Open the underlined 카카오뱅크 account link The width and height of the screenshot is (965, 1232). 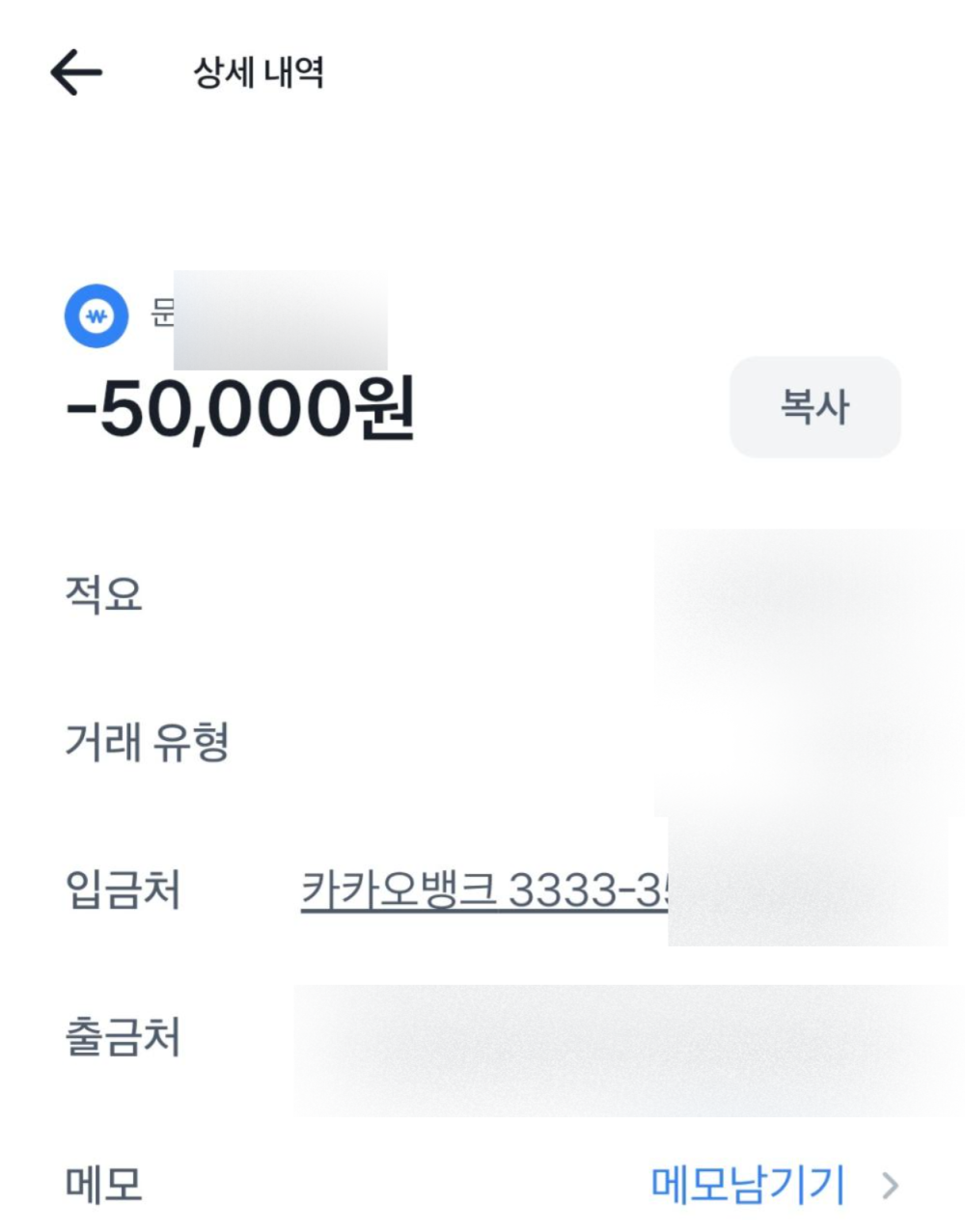[482, 890]
